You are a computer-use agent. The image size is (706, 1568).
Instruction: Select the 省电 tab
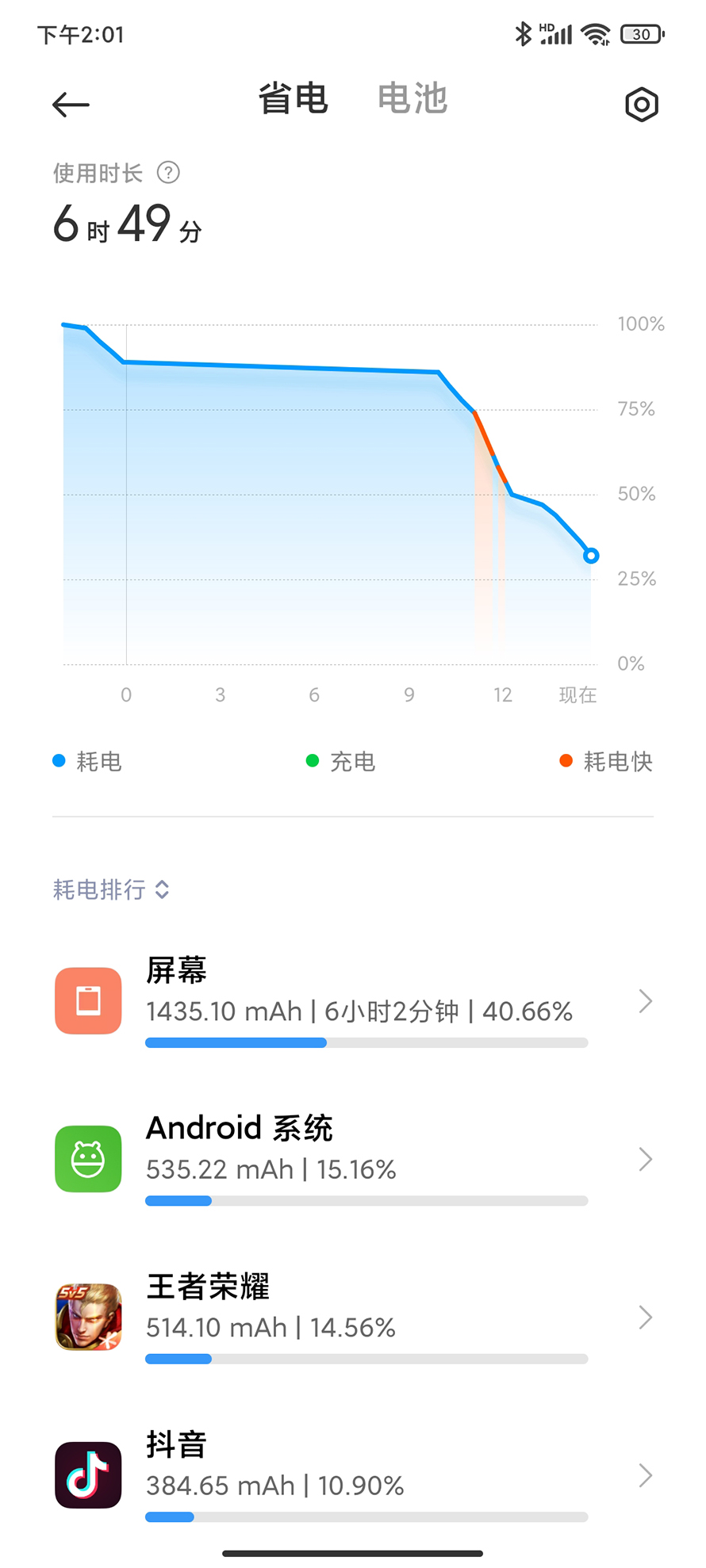[x=292, y=98]
